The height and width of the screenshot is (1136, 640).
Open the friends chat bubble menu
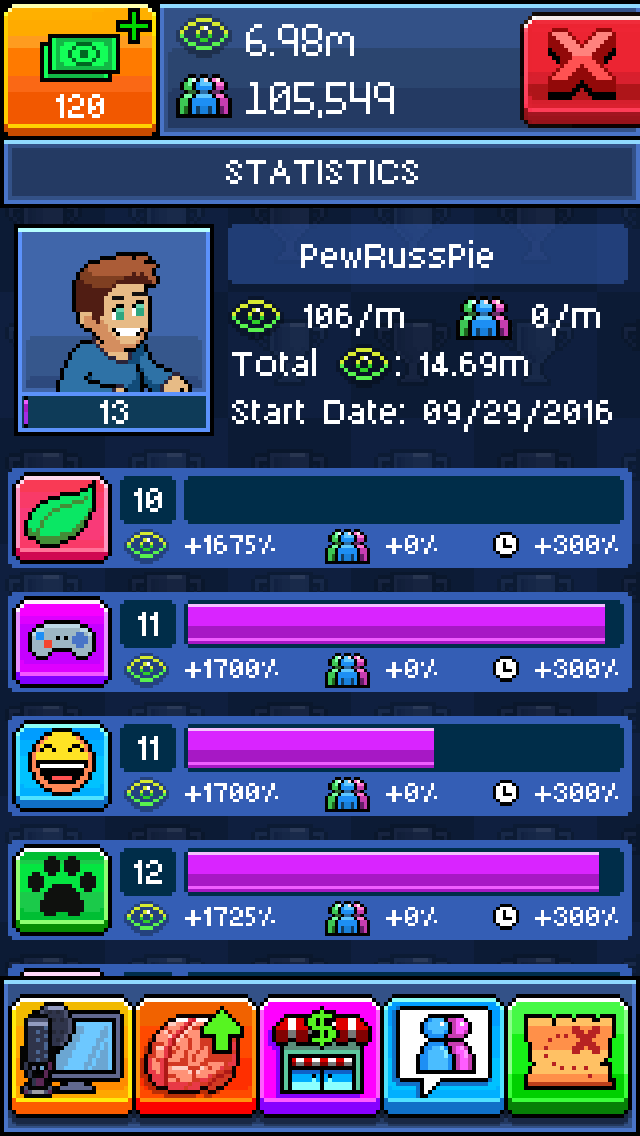coord(444,1056)
